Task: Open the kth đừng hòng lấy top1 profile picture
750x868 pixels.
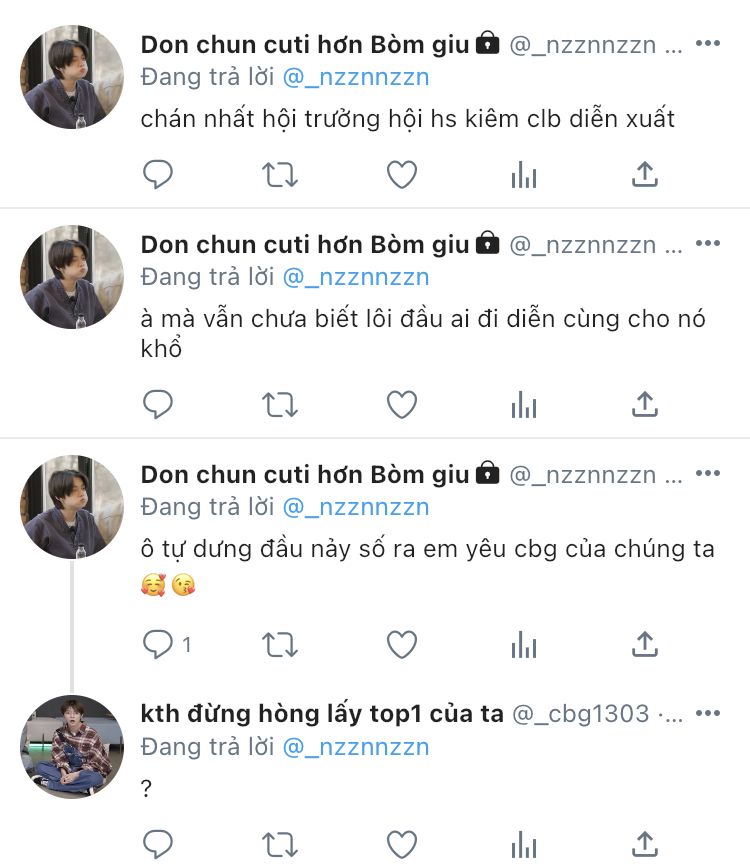Action: point(72,747)
